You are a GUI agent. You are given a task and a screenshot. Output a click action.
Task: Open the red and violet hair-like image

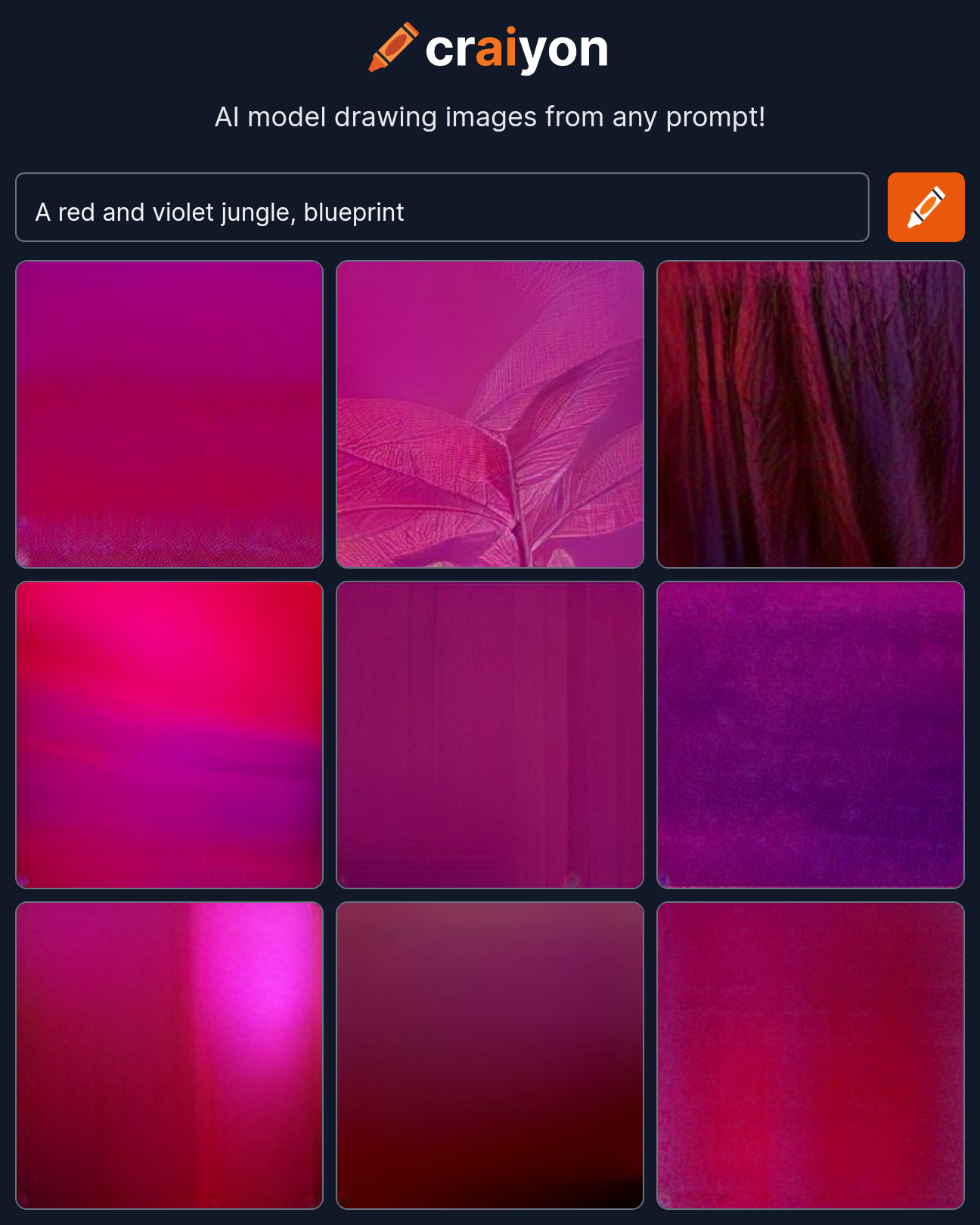click(x=810, y=414)
